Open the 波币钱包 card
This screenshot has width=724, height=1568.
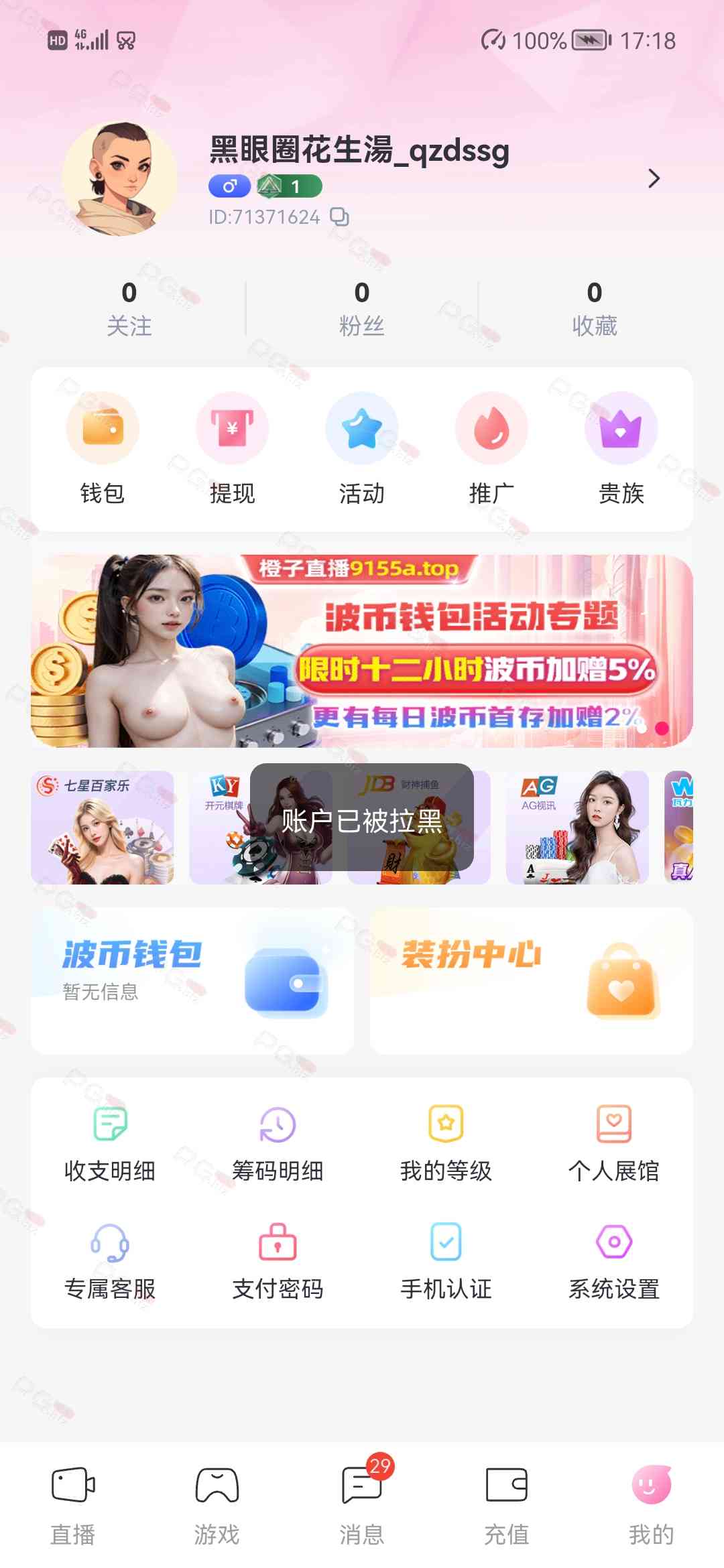point(192,980)
